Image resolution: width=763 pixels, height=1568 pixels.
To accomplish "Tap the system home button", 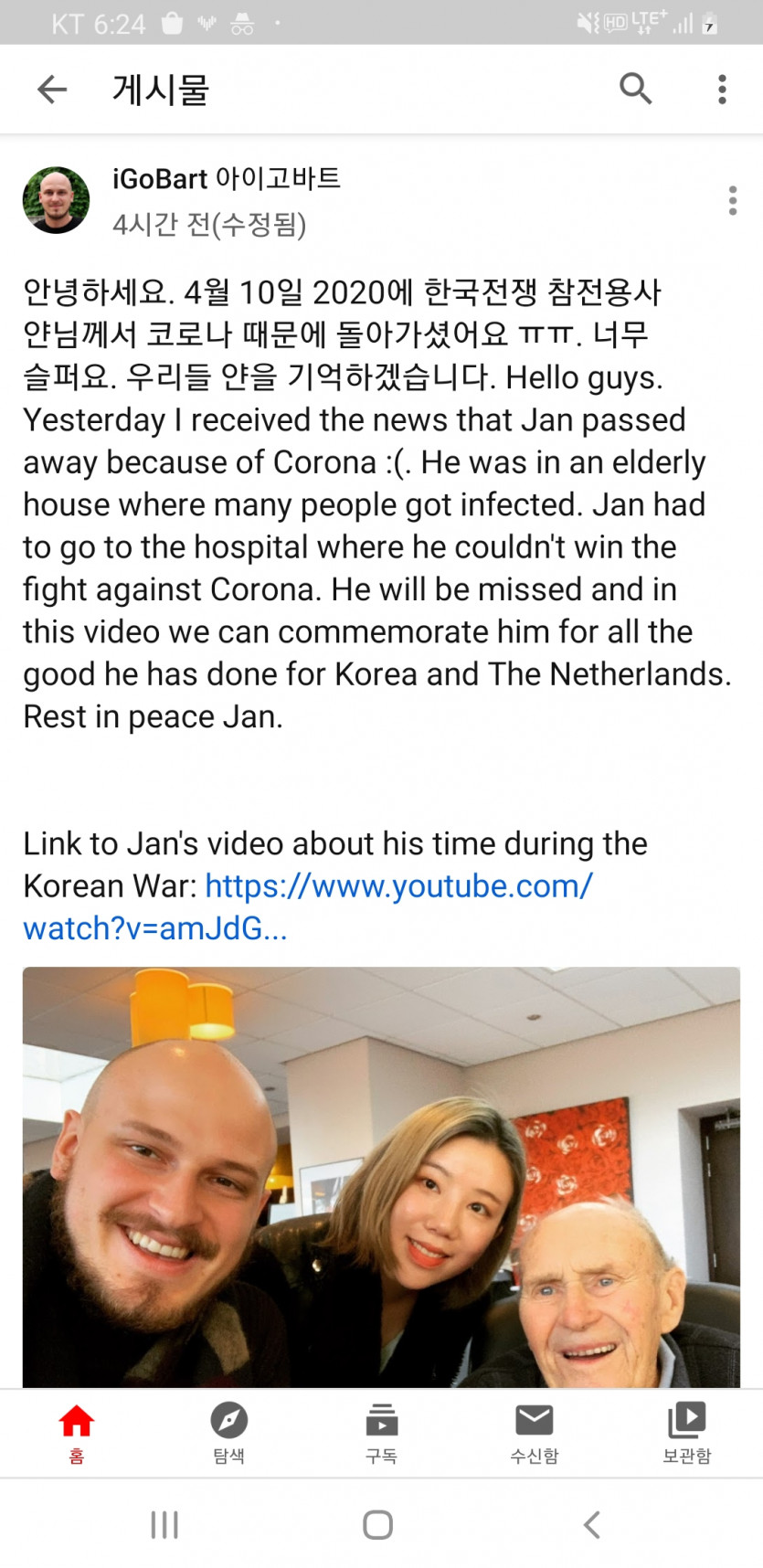I will [377, 1524].
